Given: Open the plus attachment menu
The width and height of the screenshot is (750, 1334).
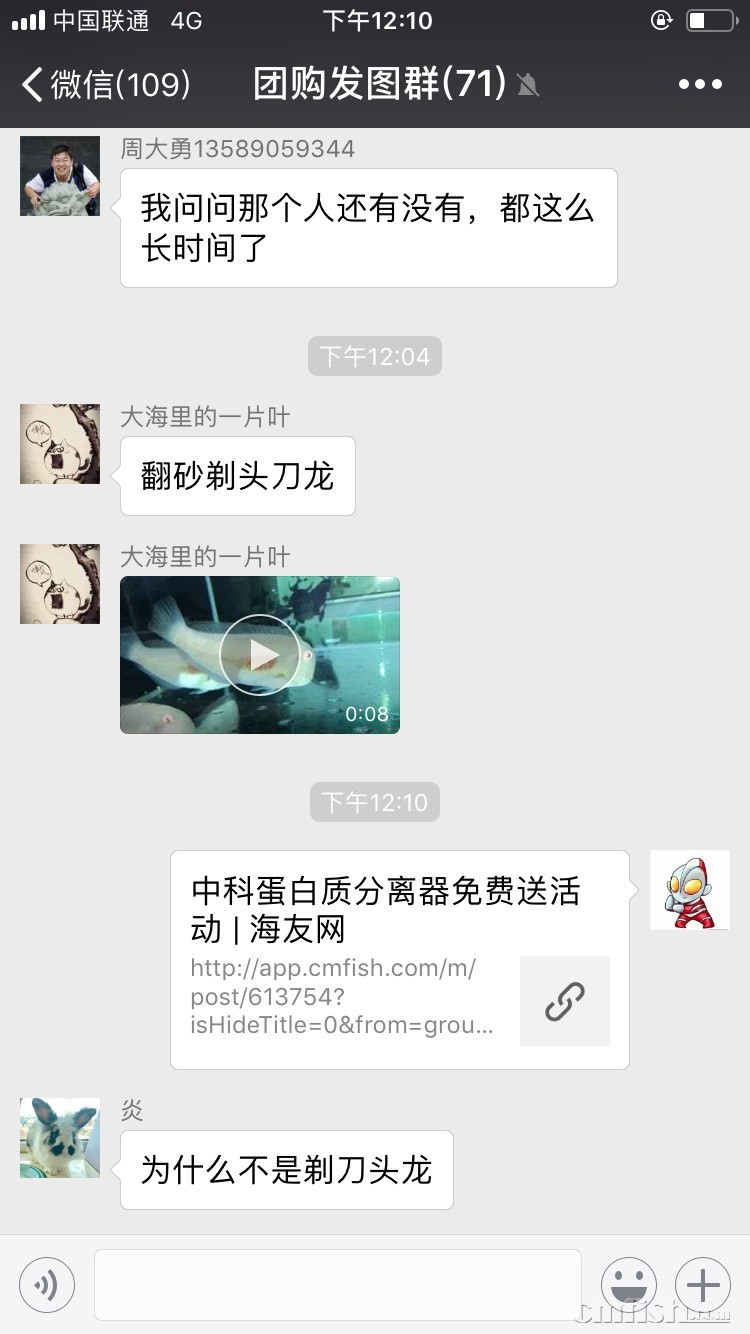Looking at the screenshot, I should tap(703, 1284).
